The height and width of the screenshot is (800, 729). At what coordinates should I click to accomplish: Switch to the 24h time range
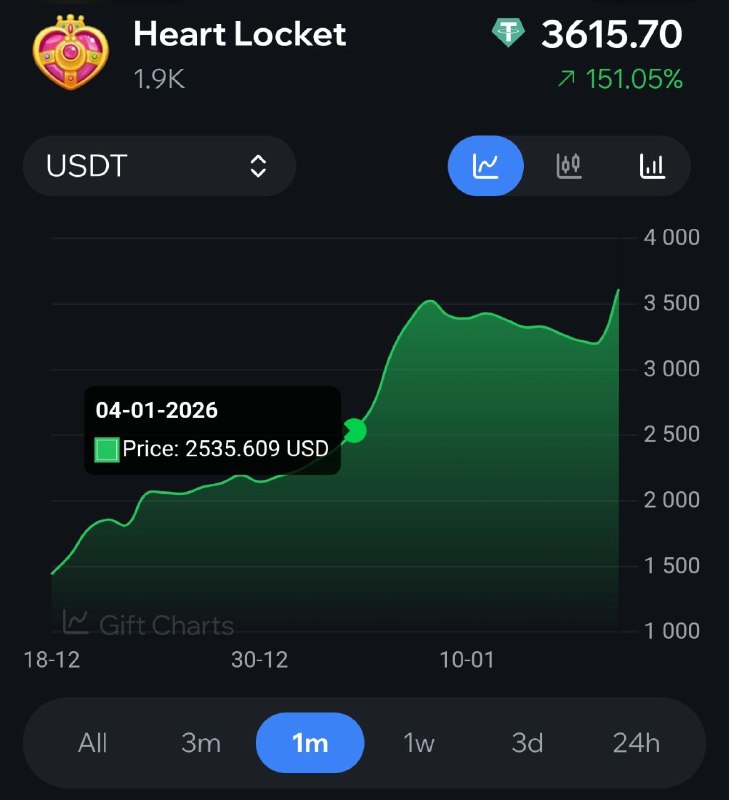(636, 743)
